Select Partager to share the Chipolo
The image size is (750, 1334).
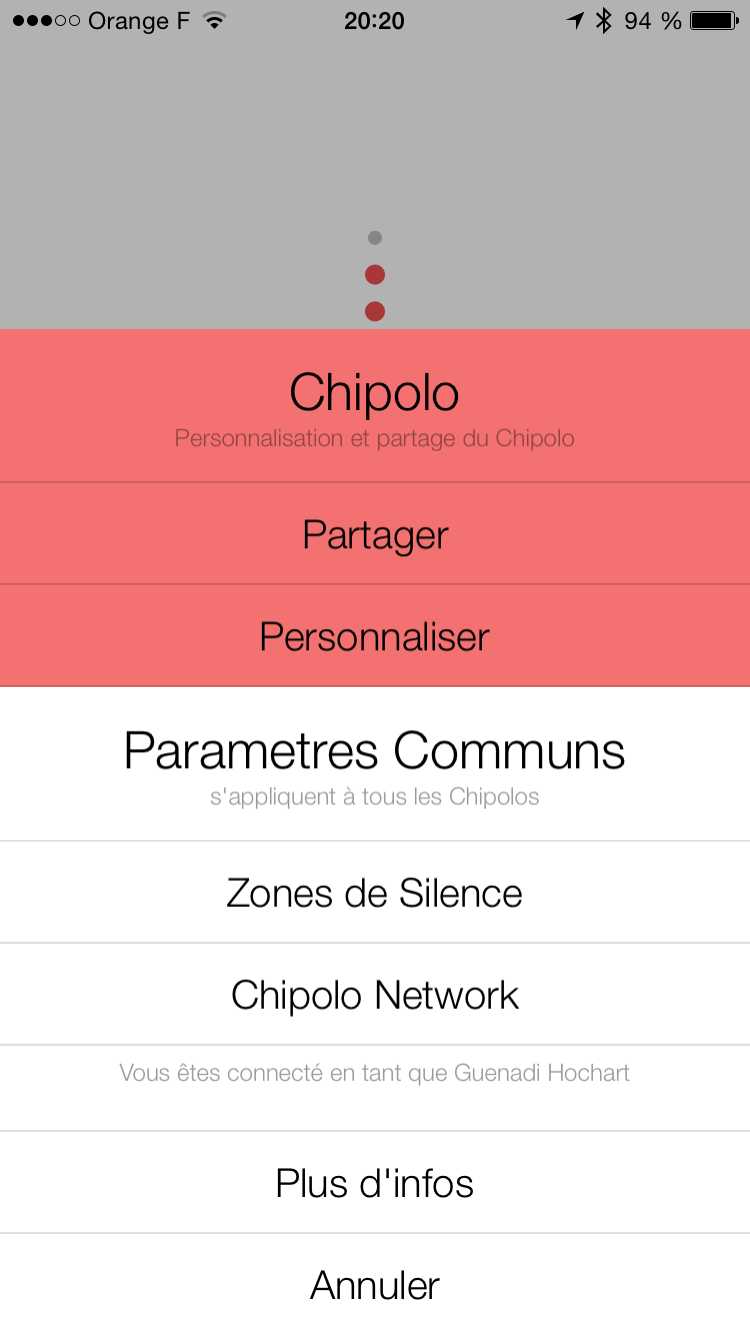(x=375, y=535)
